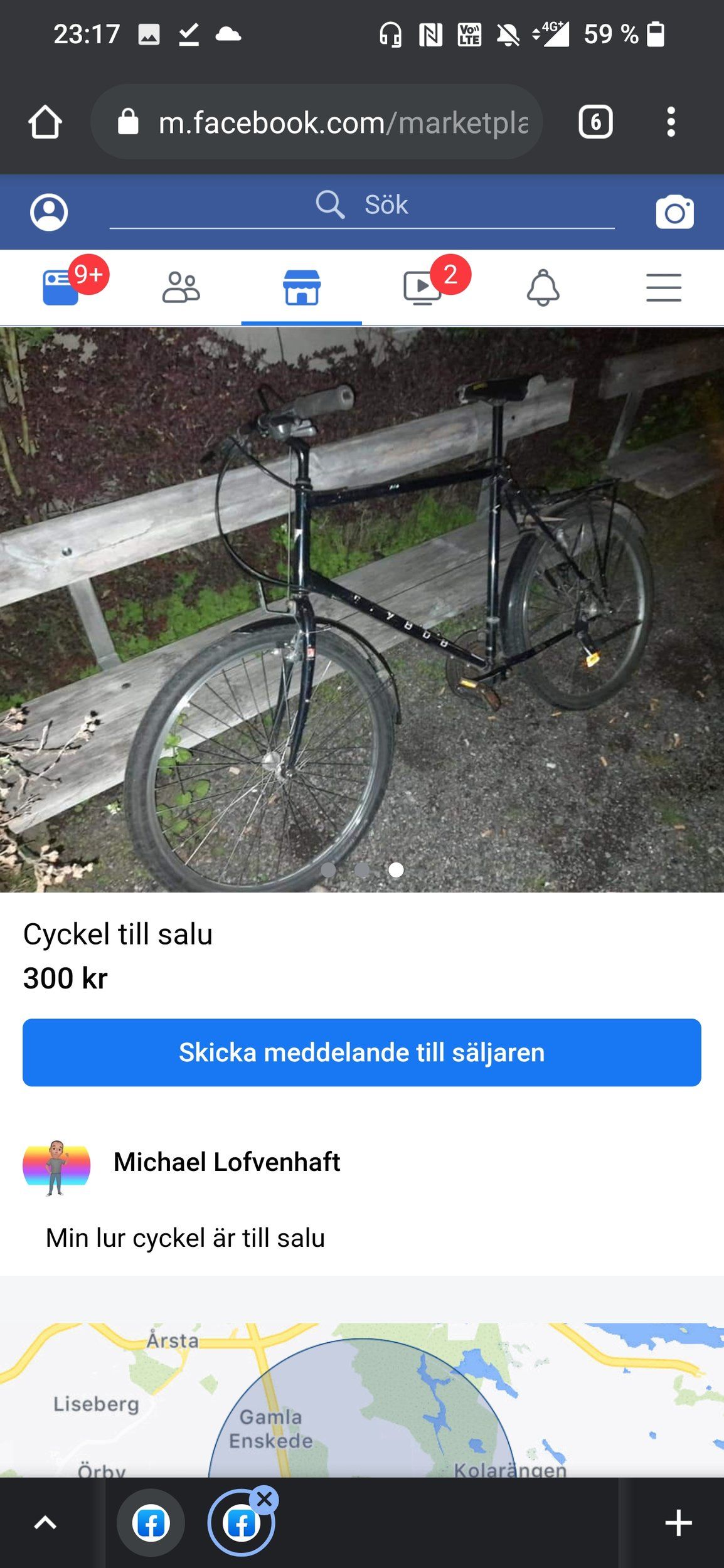Open the video tab

[422, 288]
